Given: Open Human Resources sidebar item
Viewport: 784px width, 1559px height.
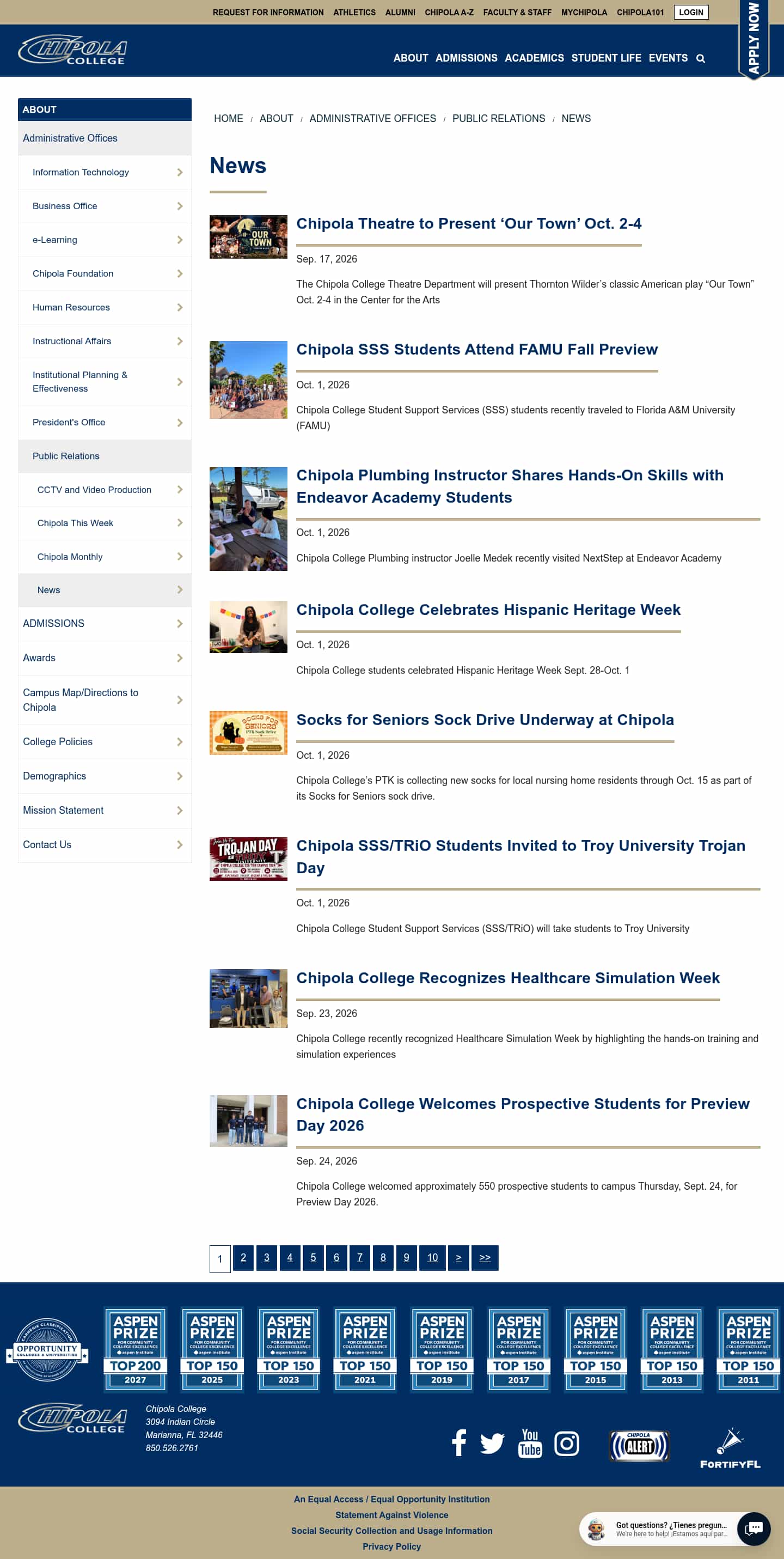Looking at the screenshot, I should tap(105, 307).
